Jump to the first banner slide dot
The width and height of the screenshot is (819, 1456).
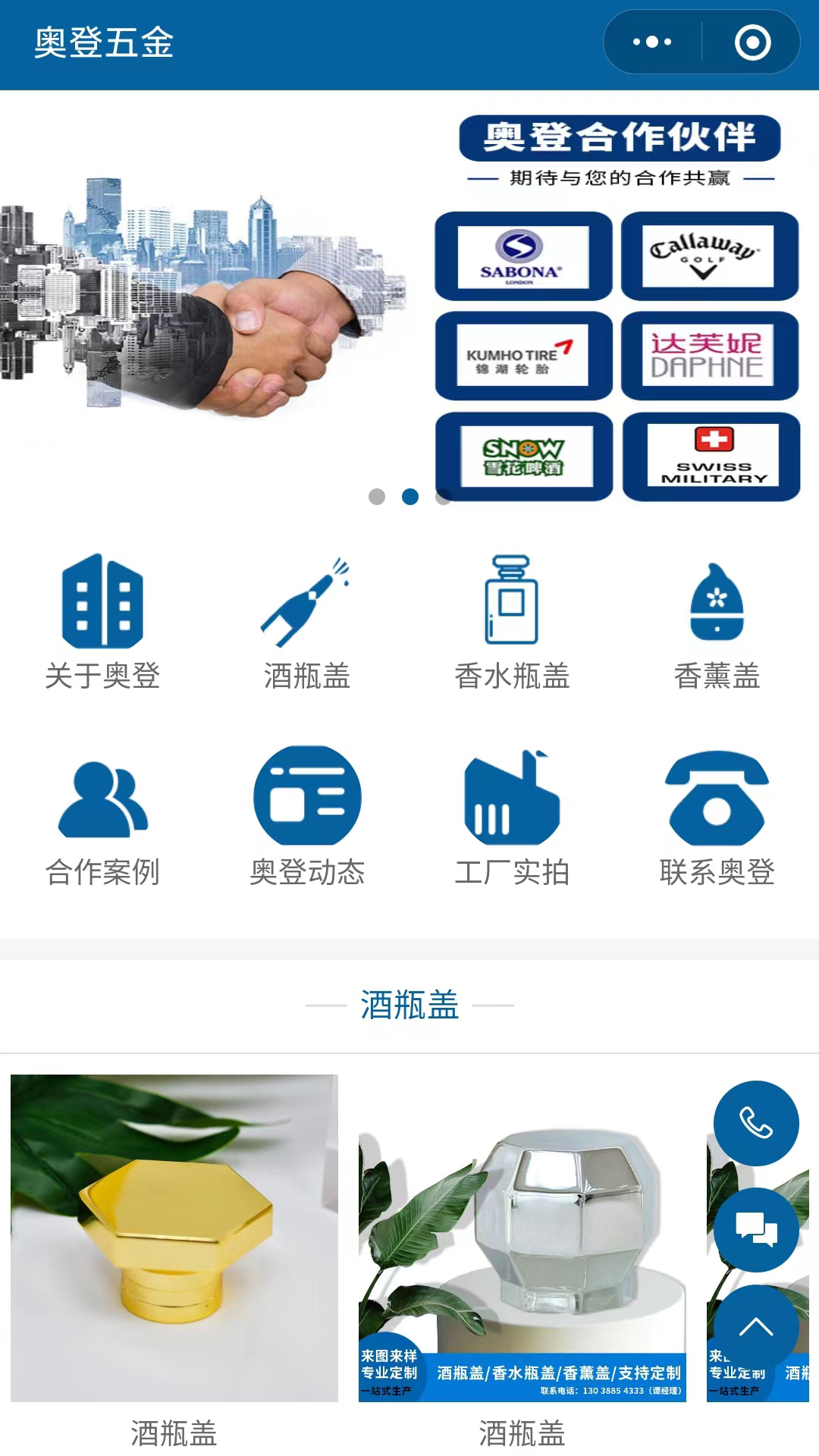pyautogui.click(x=377, y=497)
